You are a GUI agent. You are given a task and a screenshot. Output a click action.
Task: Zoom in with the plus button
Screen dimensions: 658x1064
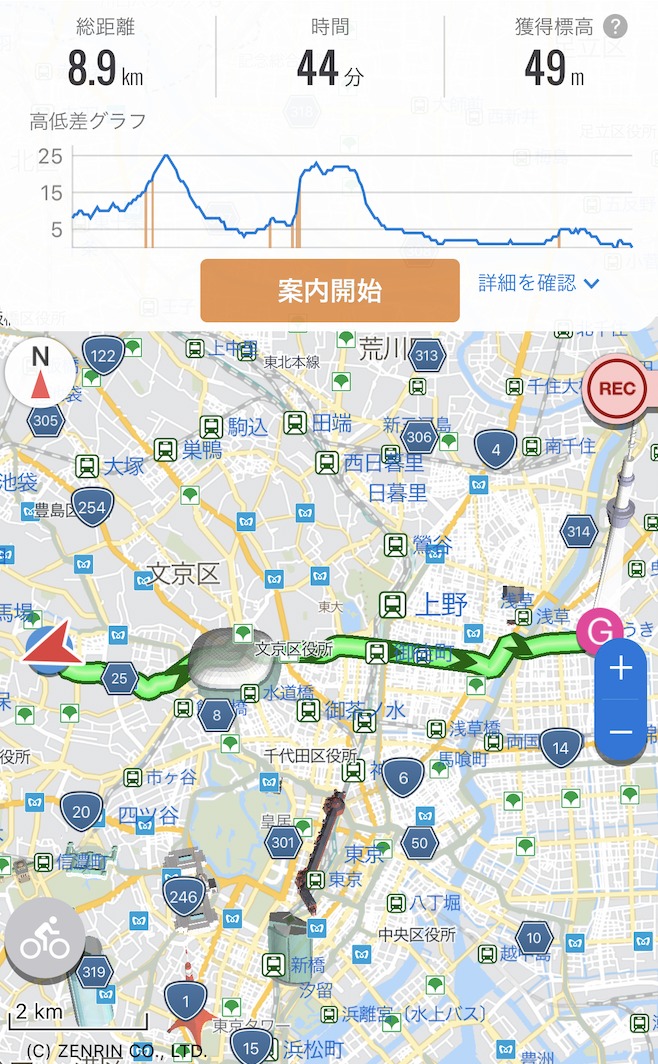(621, 668)
